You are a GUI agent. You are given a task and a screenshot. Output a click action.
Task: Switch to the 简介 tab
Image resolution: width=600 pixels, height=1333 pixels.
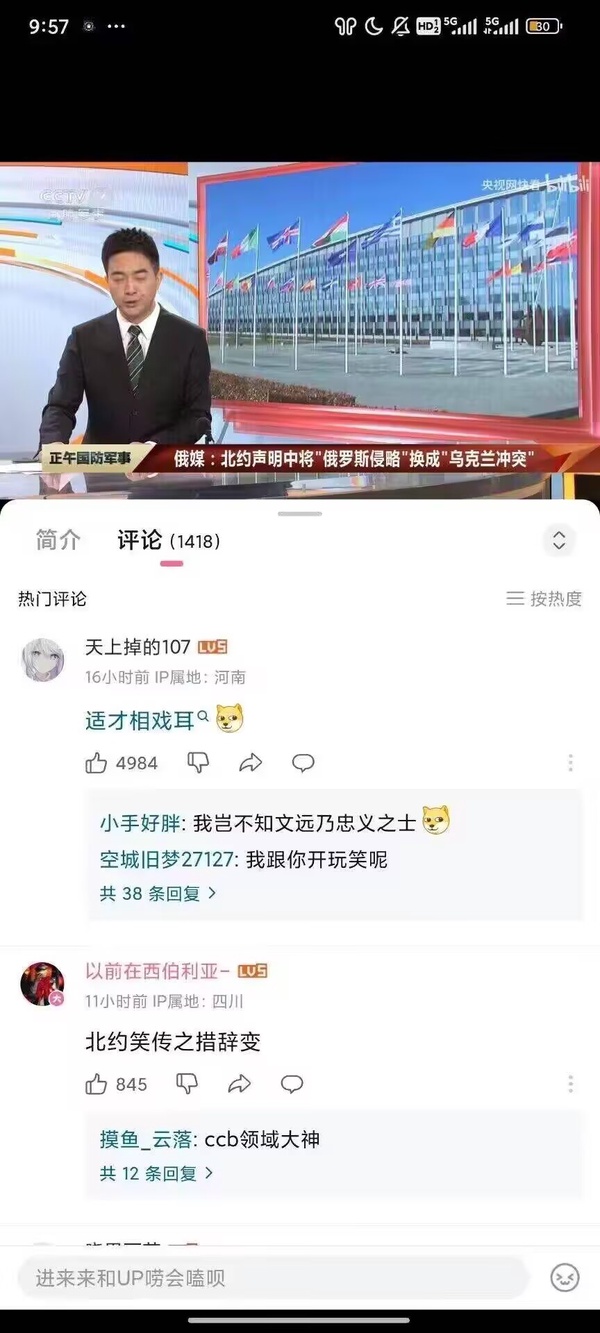point(58,541)
